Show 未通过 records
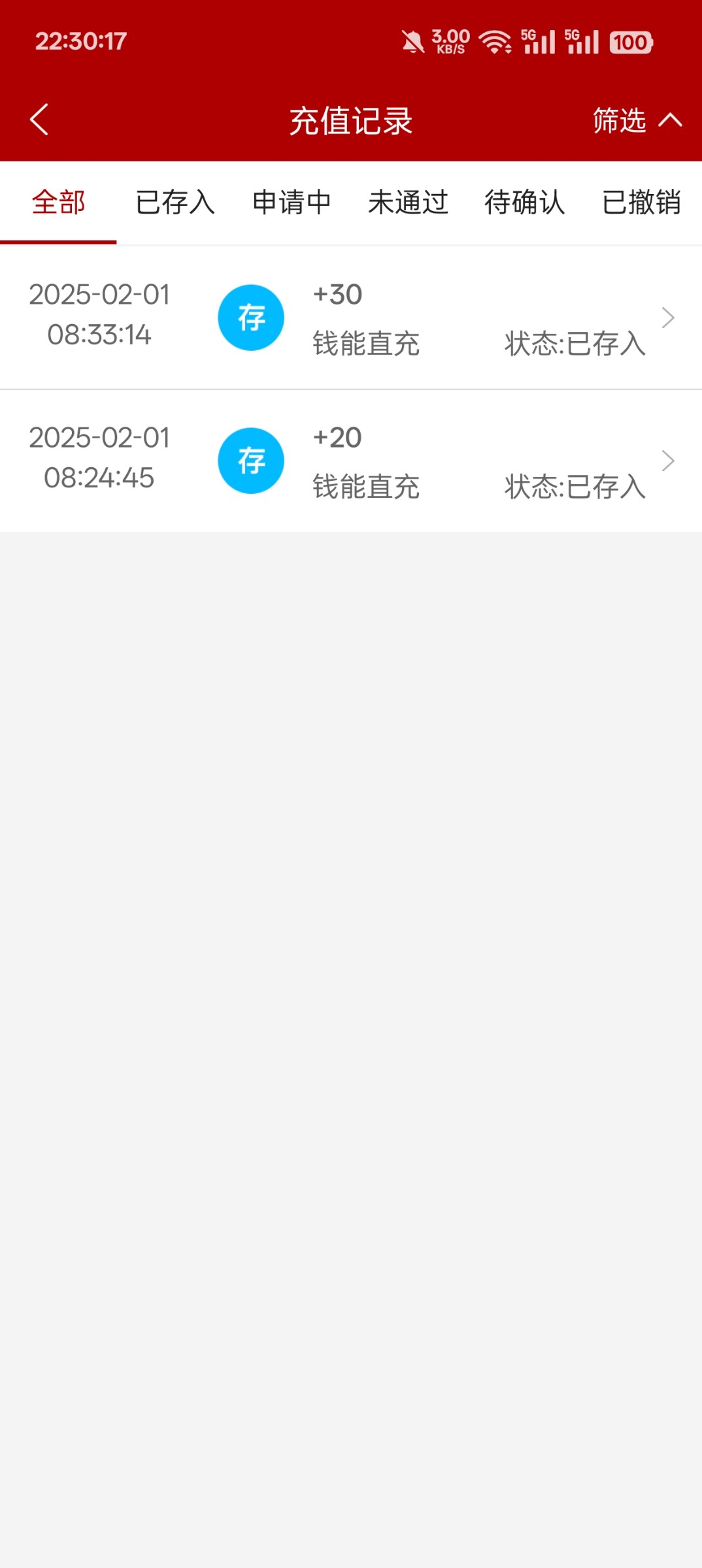This screenshot has height=1568, width=702. pyautogui.click(x=408, y=203)
